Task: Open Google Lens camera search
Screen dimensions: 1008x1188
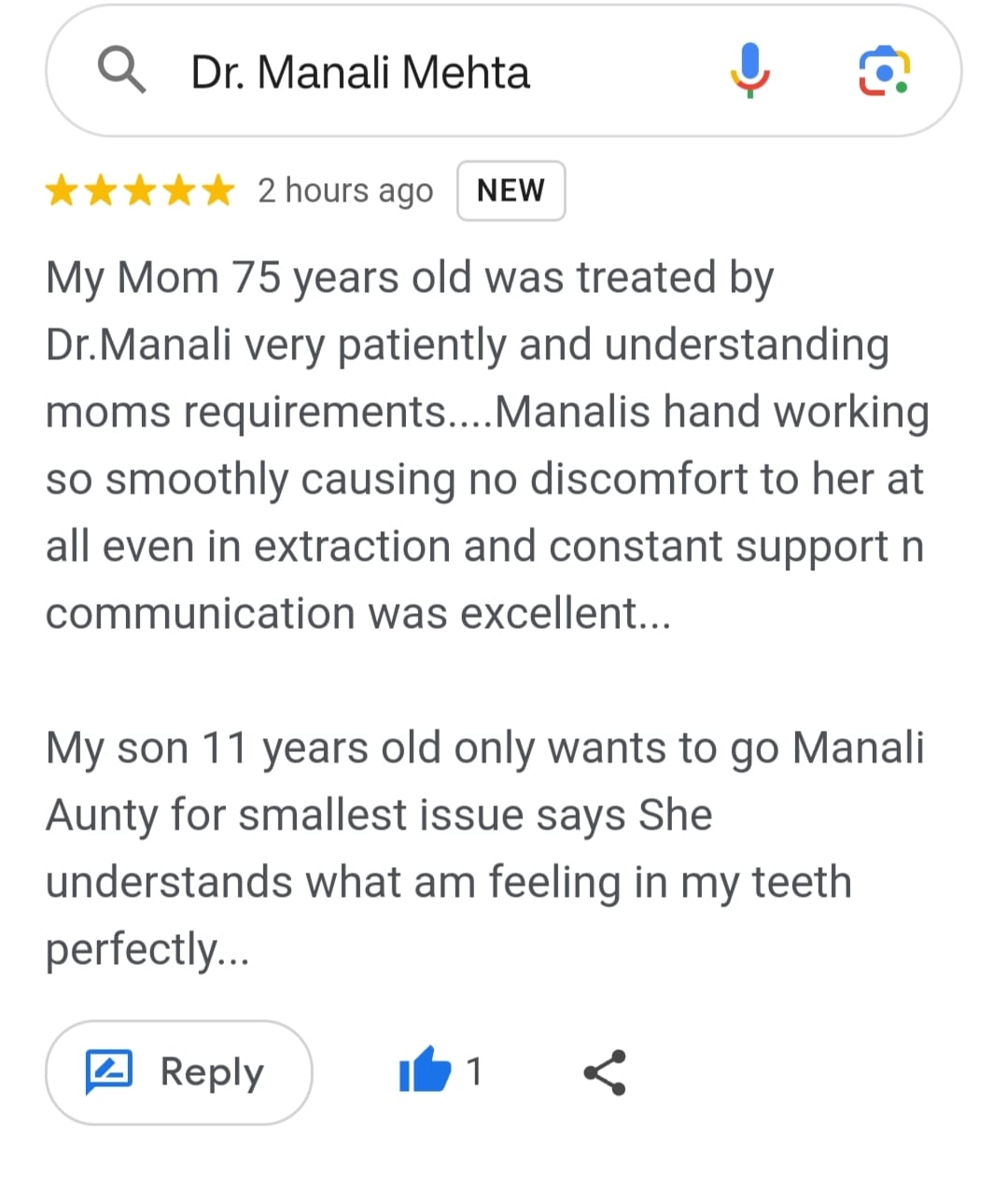Action: (x=884, y=72)
